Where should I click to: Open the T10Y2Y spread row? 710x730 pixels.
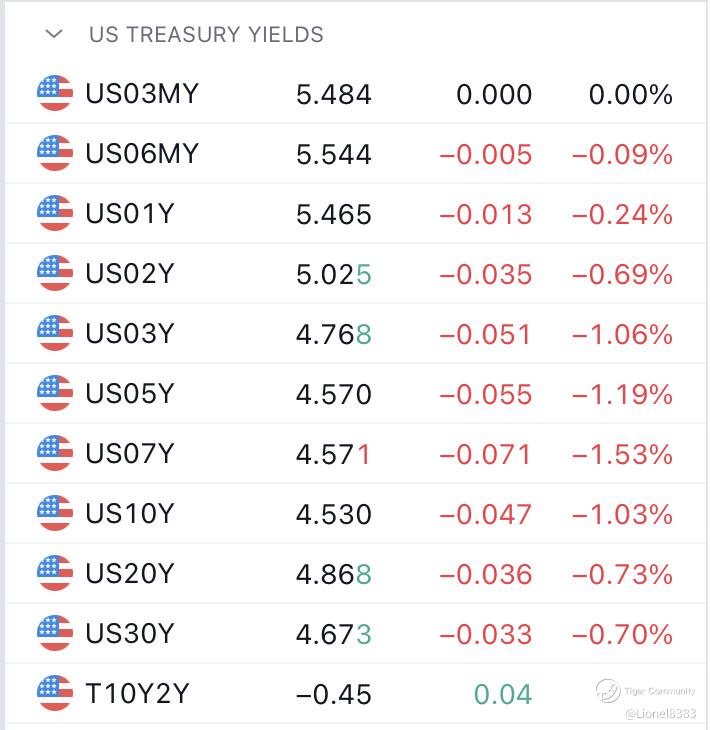tap(137, 694)
